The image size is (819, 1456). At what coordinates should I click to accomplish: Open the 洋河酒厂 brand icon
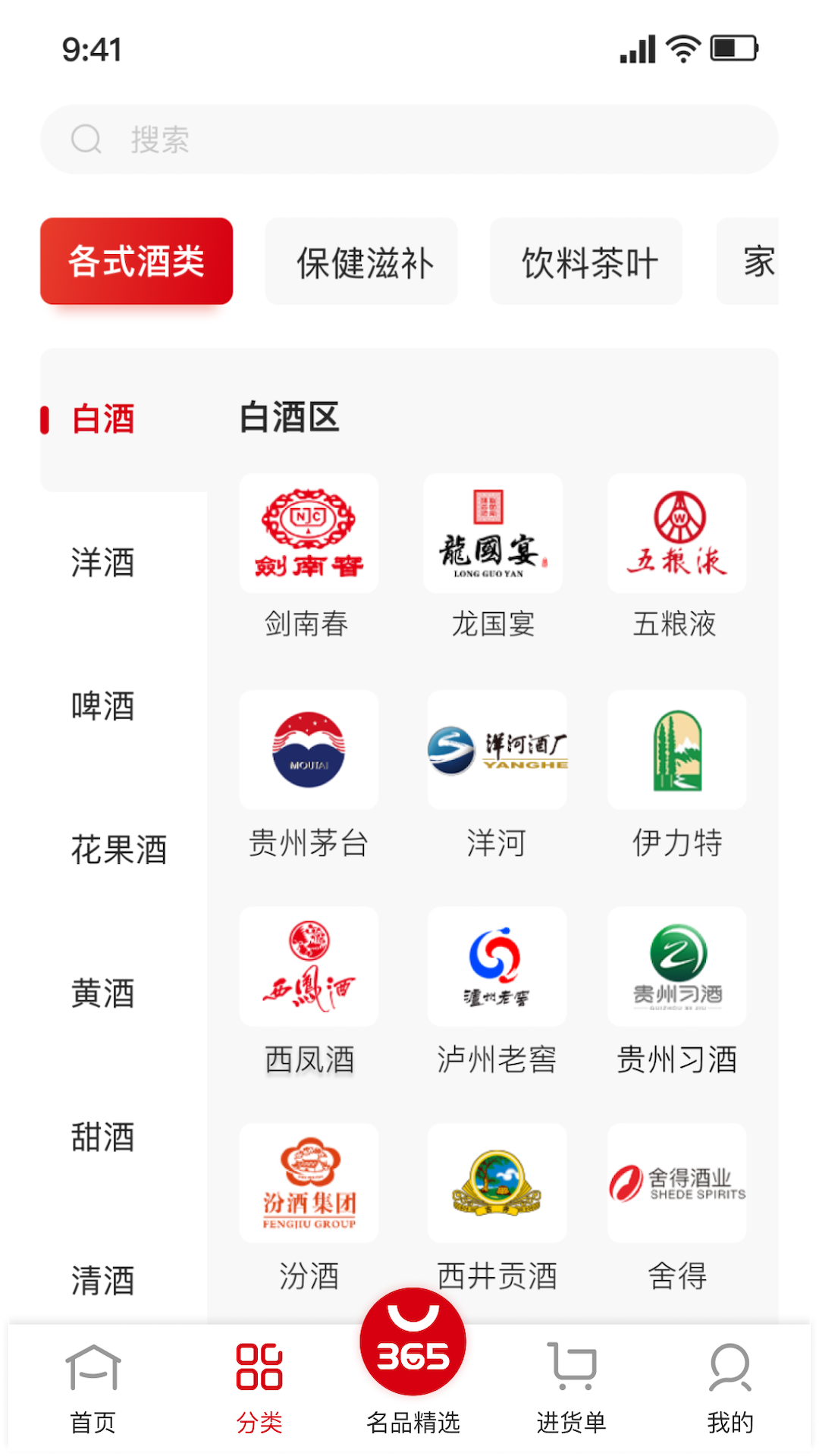[497, 749]
